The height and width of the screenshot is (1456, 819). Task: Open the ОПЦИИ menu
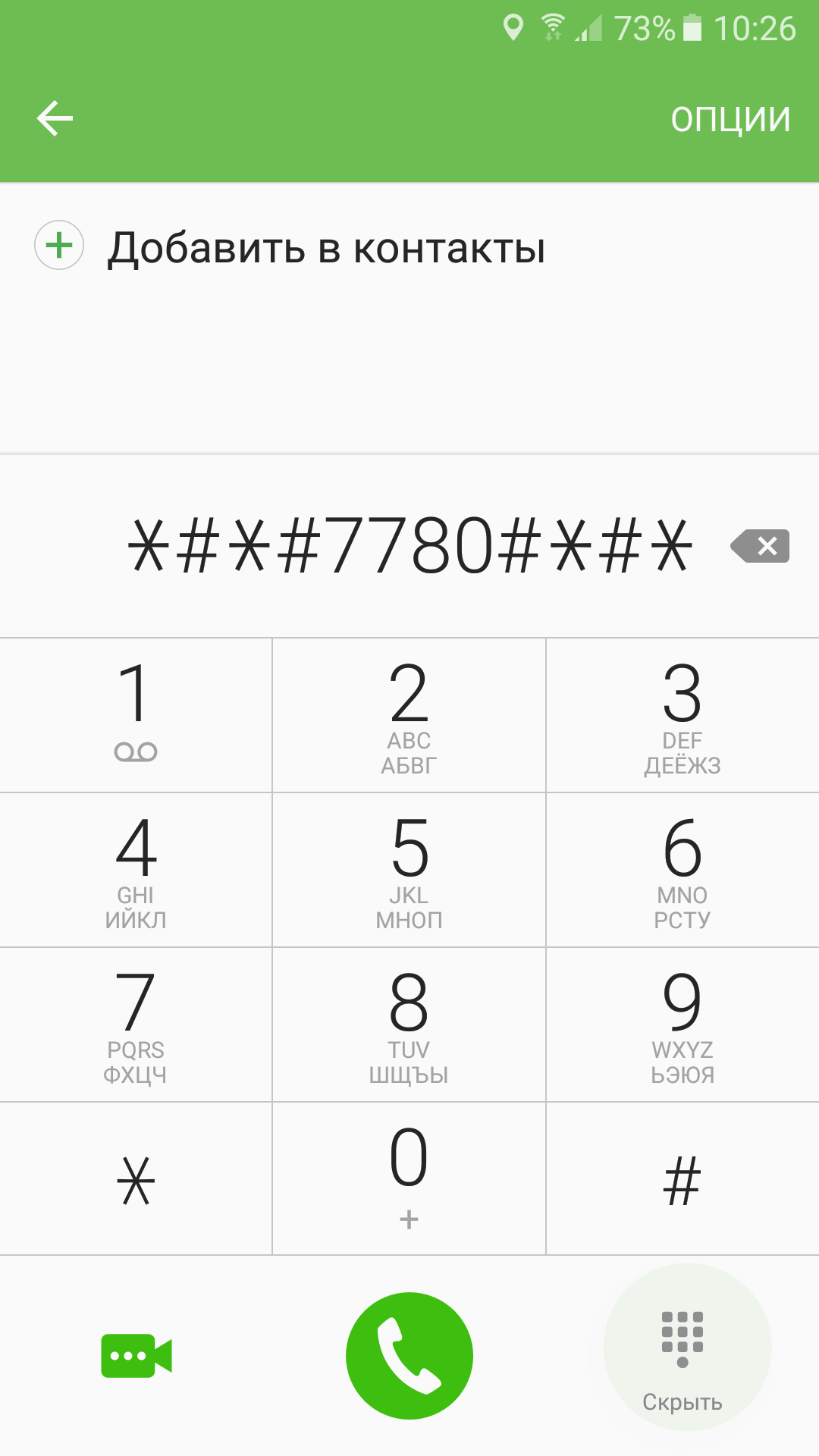point(730,119)
